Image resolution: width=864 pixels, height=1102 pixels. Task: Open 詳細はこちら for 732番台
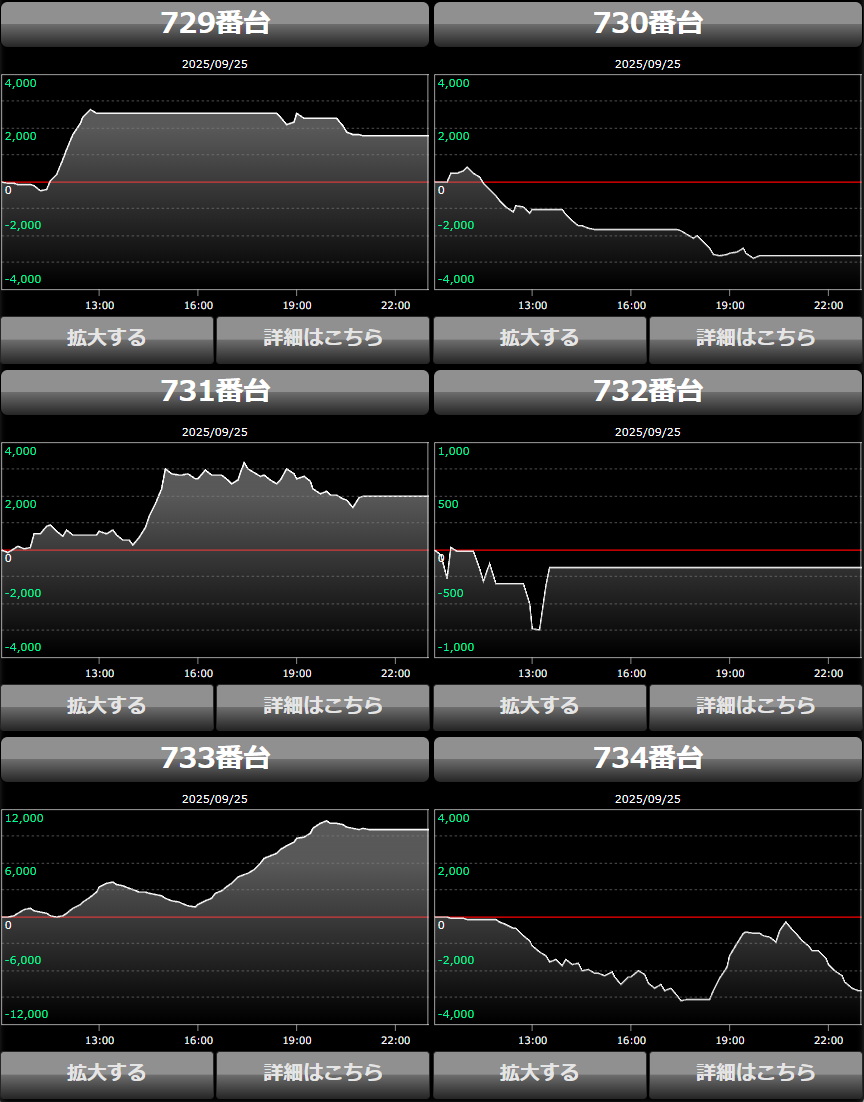coord(755,707)
